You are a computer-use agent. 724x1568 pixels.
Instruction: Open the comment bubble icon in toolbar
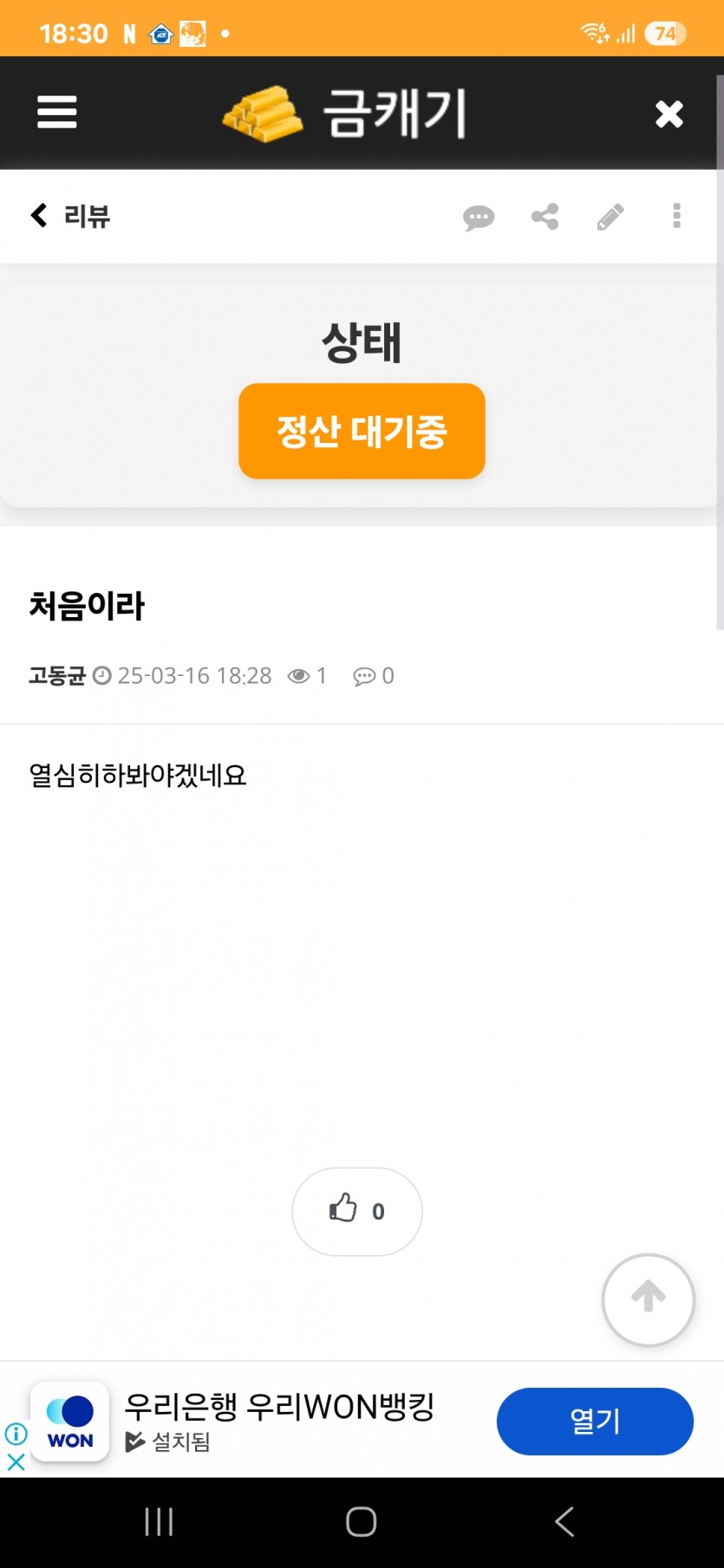(479, 217)
